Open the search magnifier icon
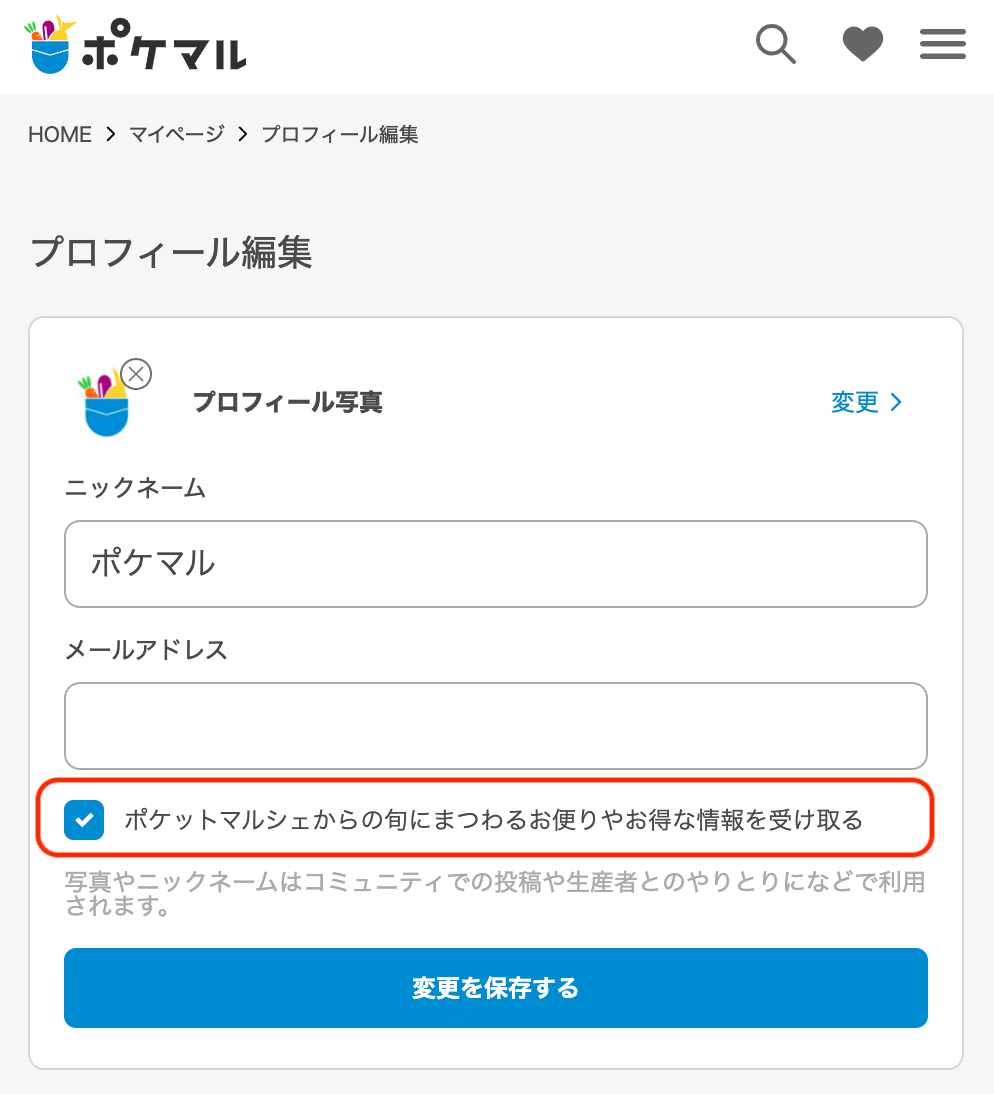This screenshot has width=994, height=1094. click(775, 45)
